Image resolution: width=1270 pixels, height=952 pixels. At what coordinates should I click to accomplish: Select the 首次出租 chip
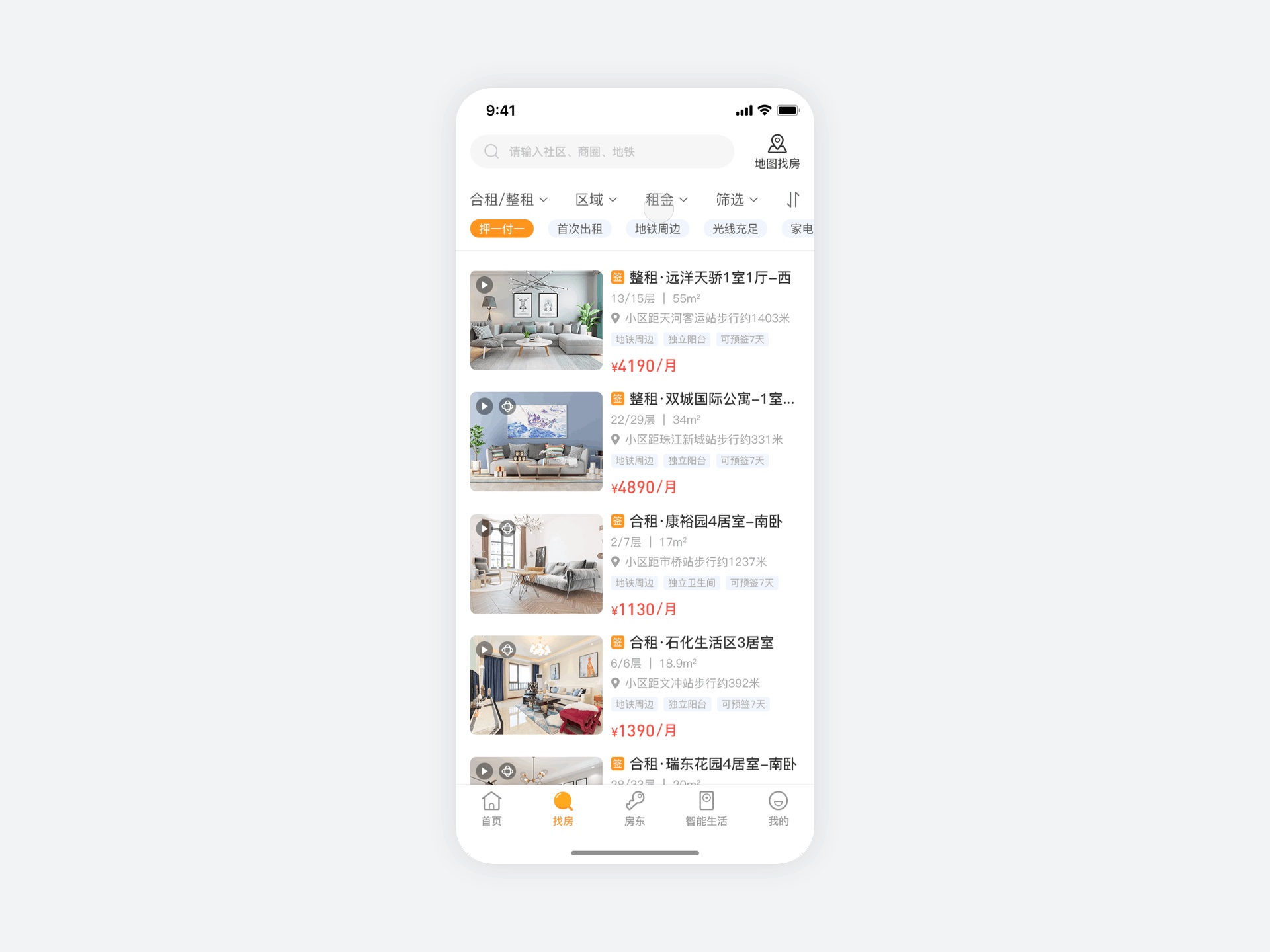tap(580, 229)
